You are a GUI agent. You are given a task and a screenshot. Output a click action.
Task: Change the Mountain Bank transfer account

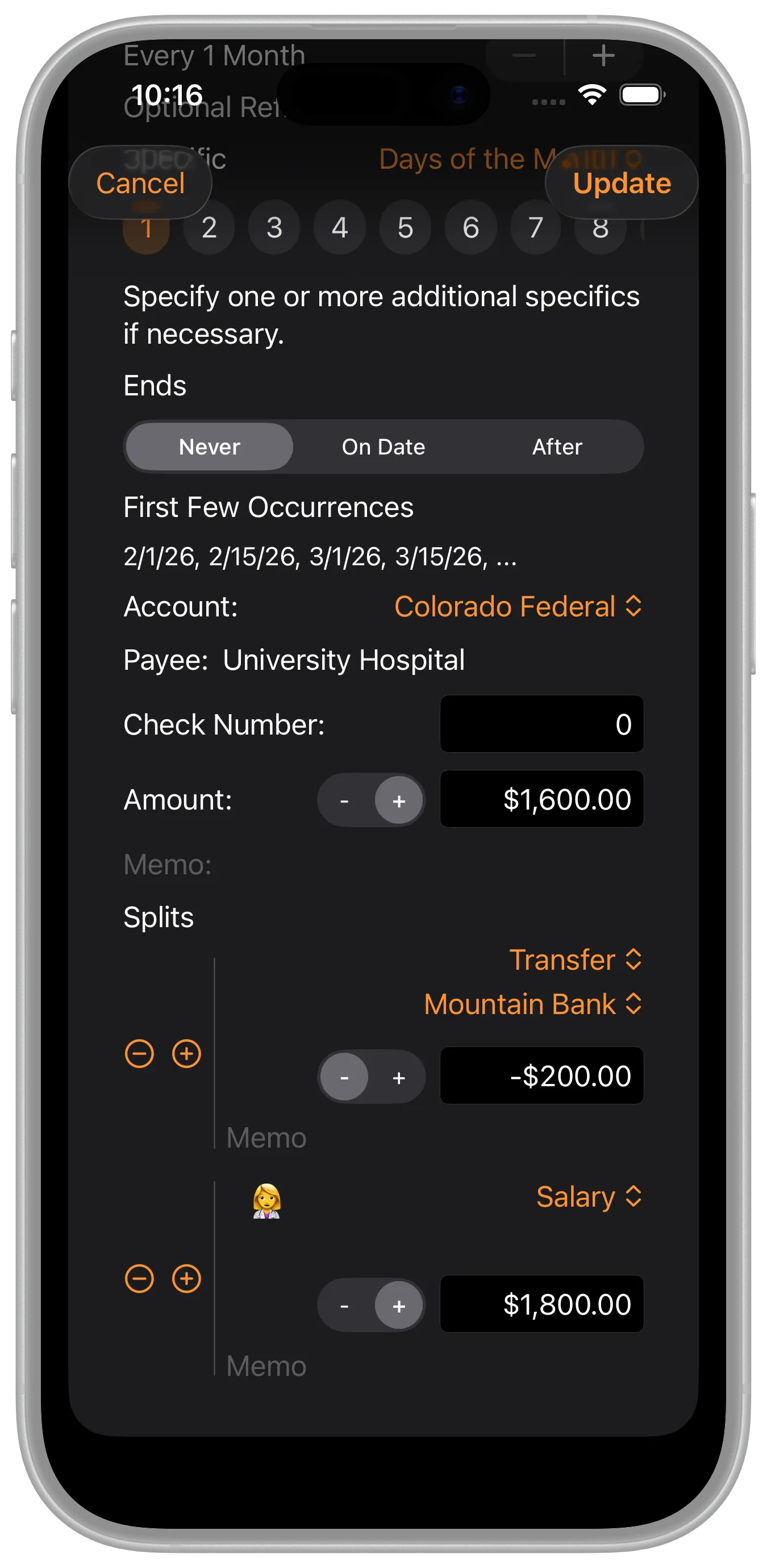[532, 1004]
